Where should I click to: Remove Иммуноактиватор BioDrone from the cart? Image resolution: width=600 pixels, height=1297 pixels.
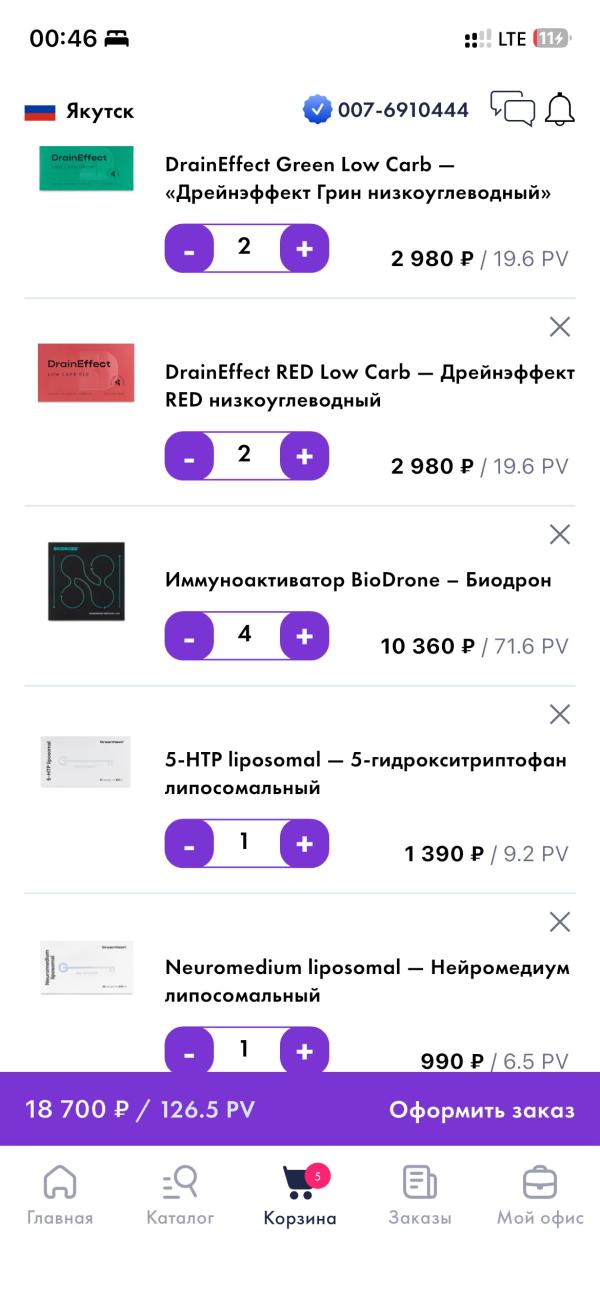(560, 534)
